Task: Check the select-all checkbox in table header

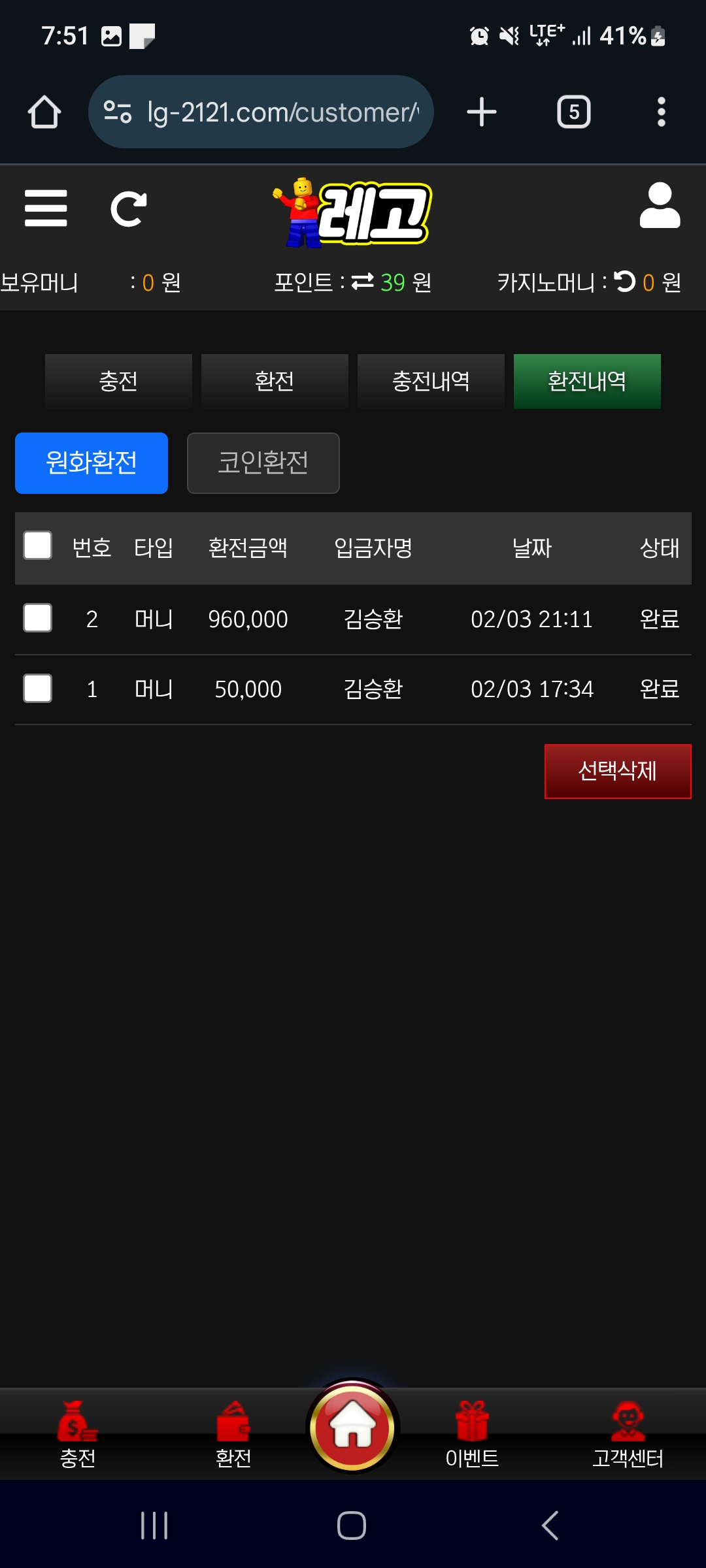Action: click(x=37, y=547)
